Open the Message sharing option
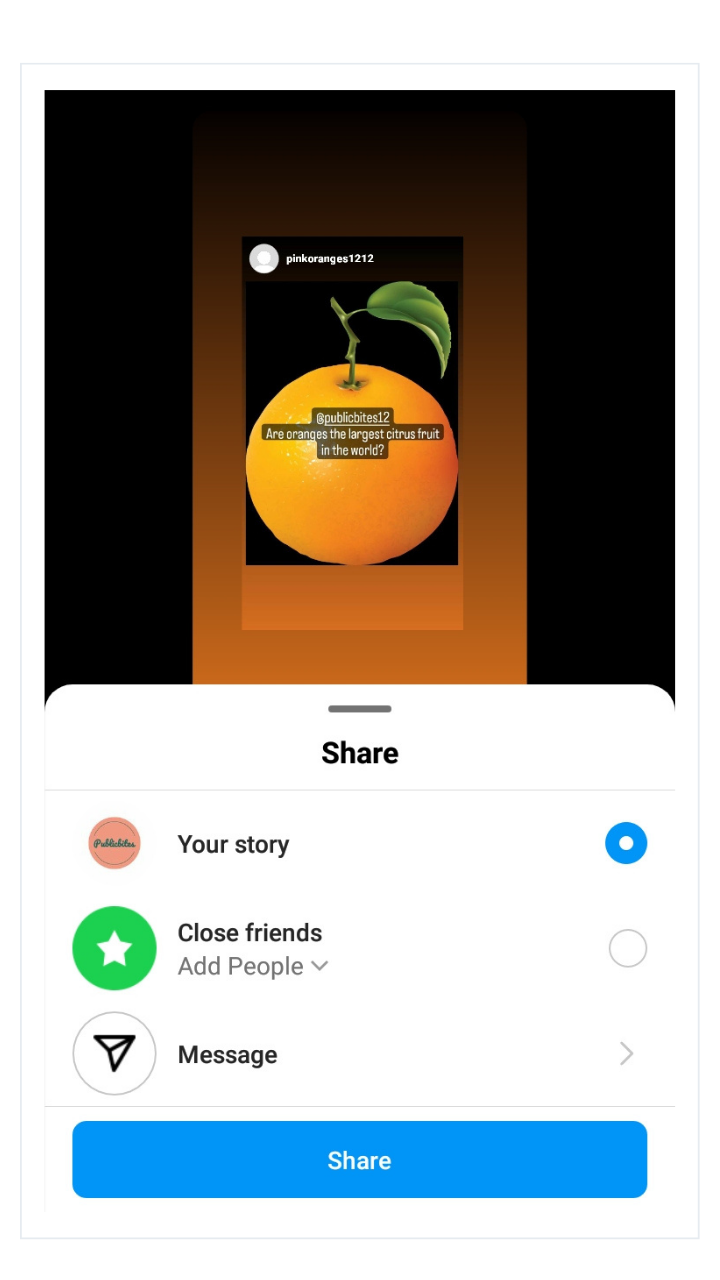 pyautogui.click(x=360, y=1054)
